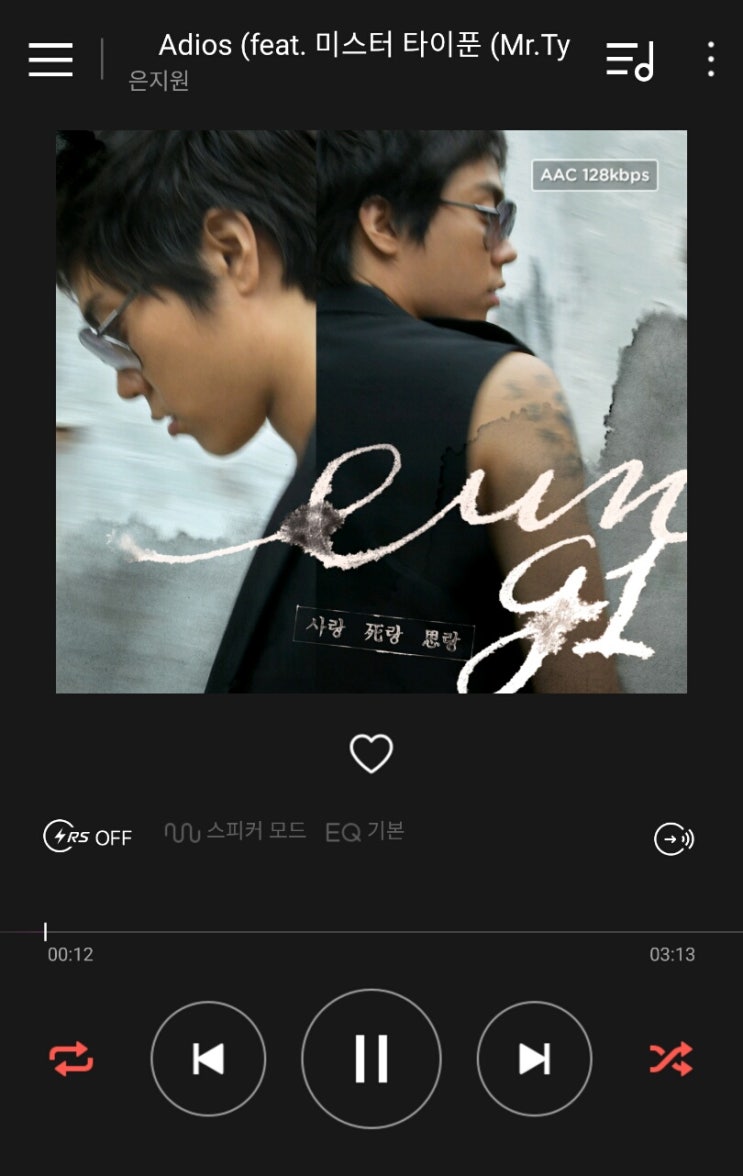Open the navigation drawer menu
The width and height of the screenshot is (743, 1176).
pyautogui.click(x=50, y=60)
